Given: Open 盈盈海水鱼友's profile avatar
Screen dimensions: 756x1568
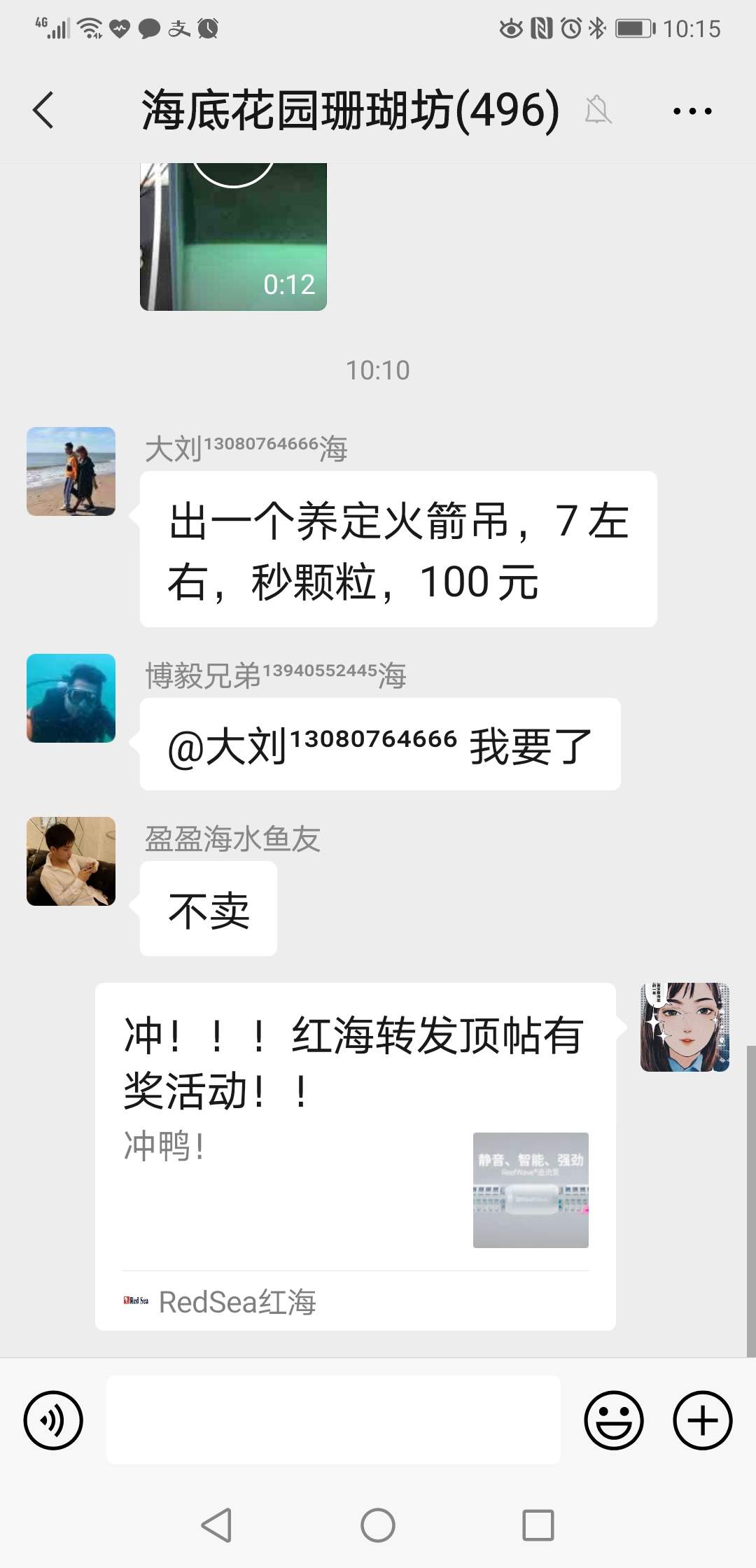Looking at the screenshot, I should [x=71, y=861].
